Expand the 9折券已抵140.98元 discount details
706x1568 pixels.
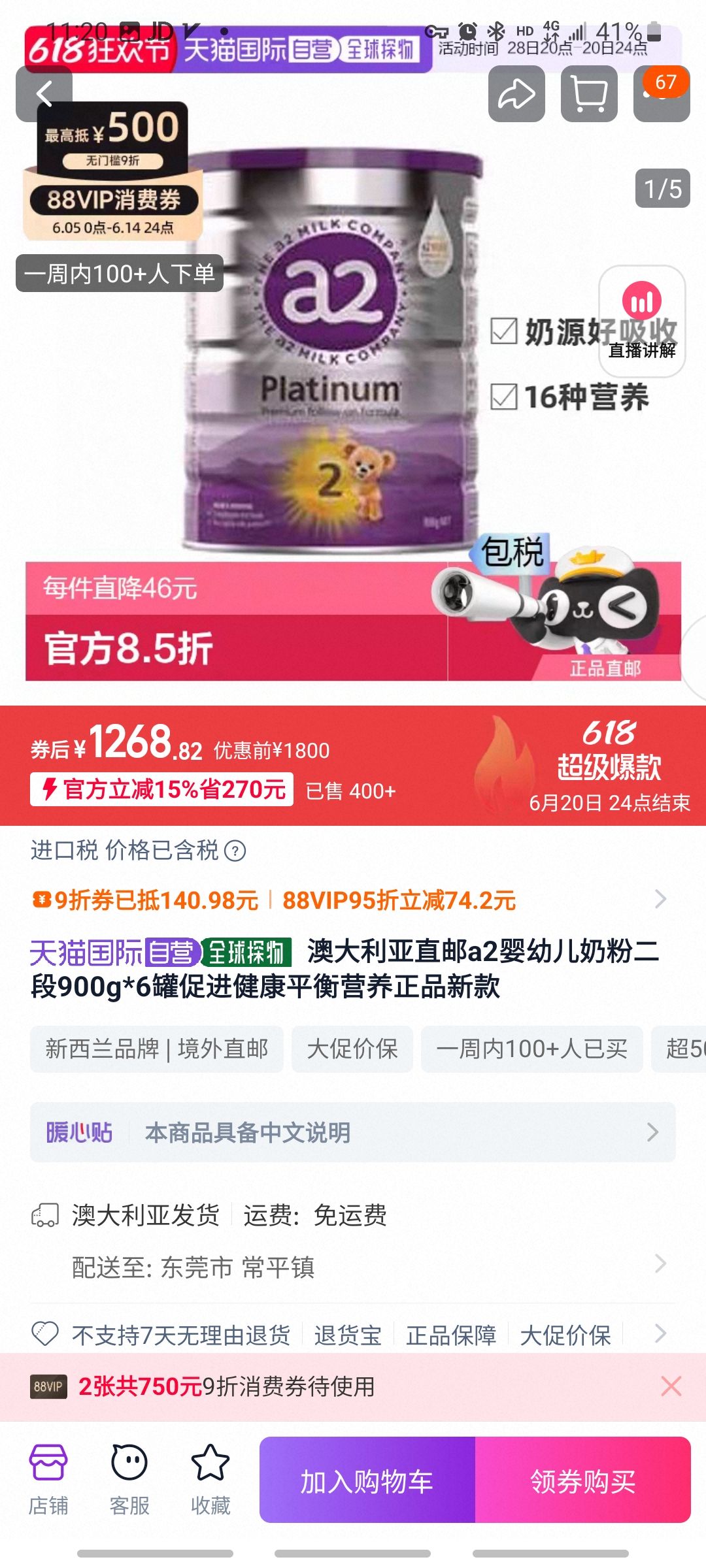tap(660, 900)
